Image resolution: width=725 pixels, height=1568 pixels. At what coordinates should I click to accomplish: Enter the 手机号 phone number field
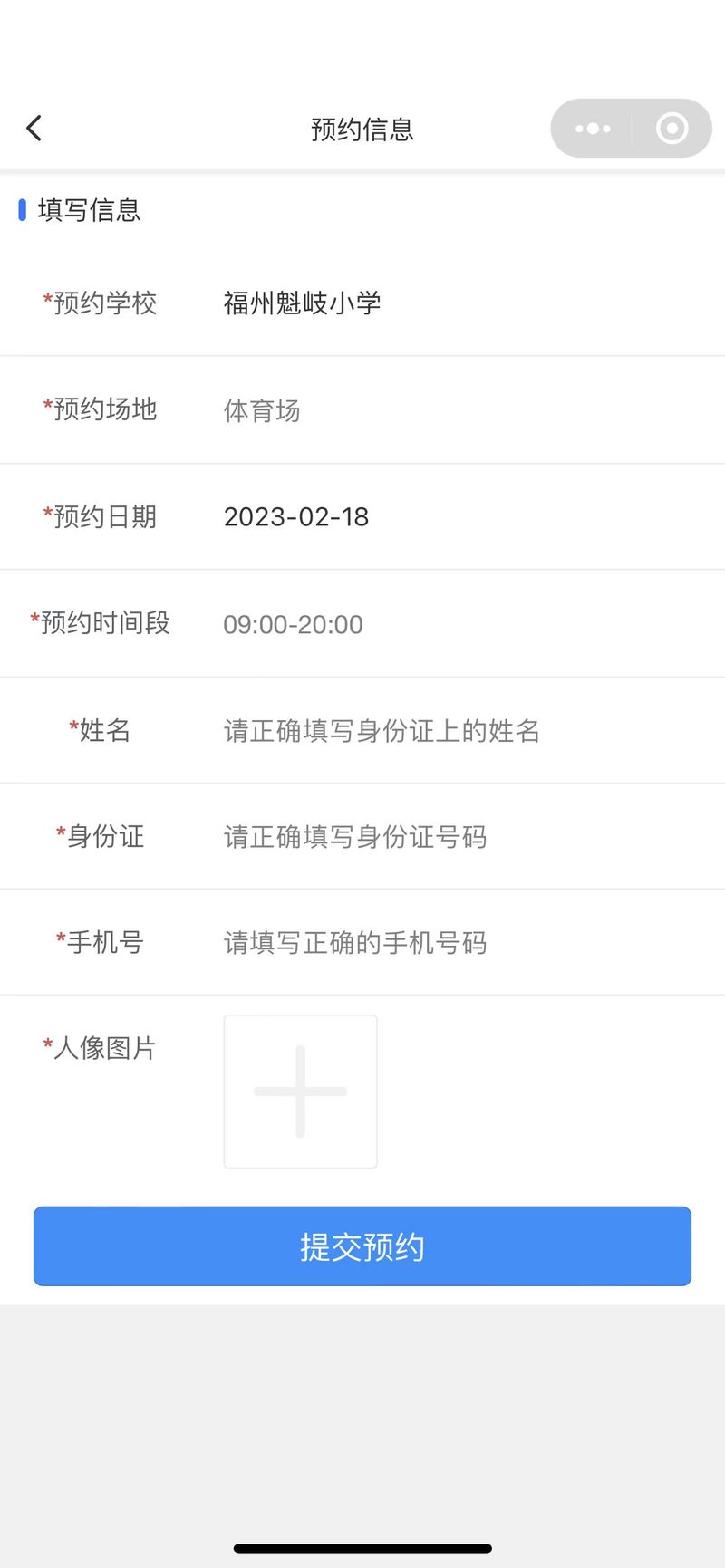click(362, 942)
